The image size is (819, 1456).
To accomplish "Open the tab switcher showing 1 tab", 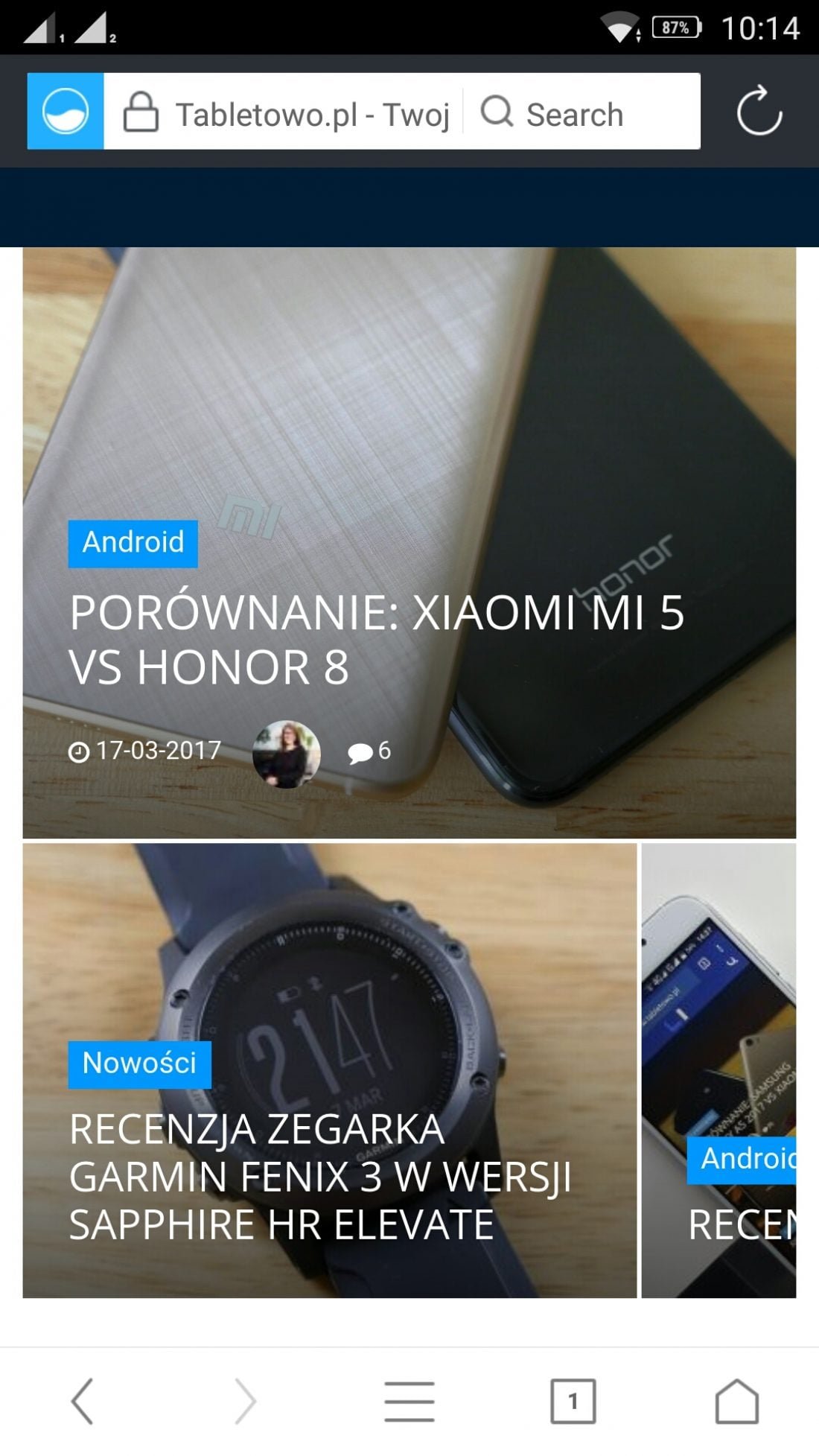I will pos(573,1401).
